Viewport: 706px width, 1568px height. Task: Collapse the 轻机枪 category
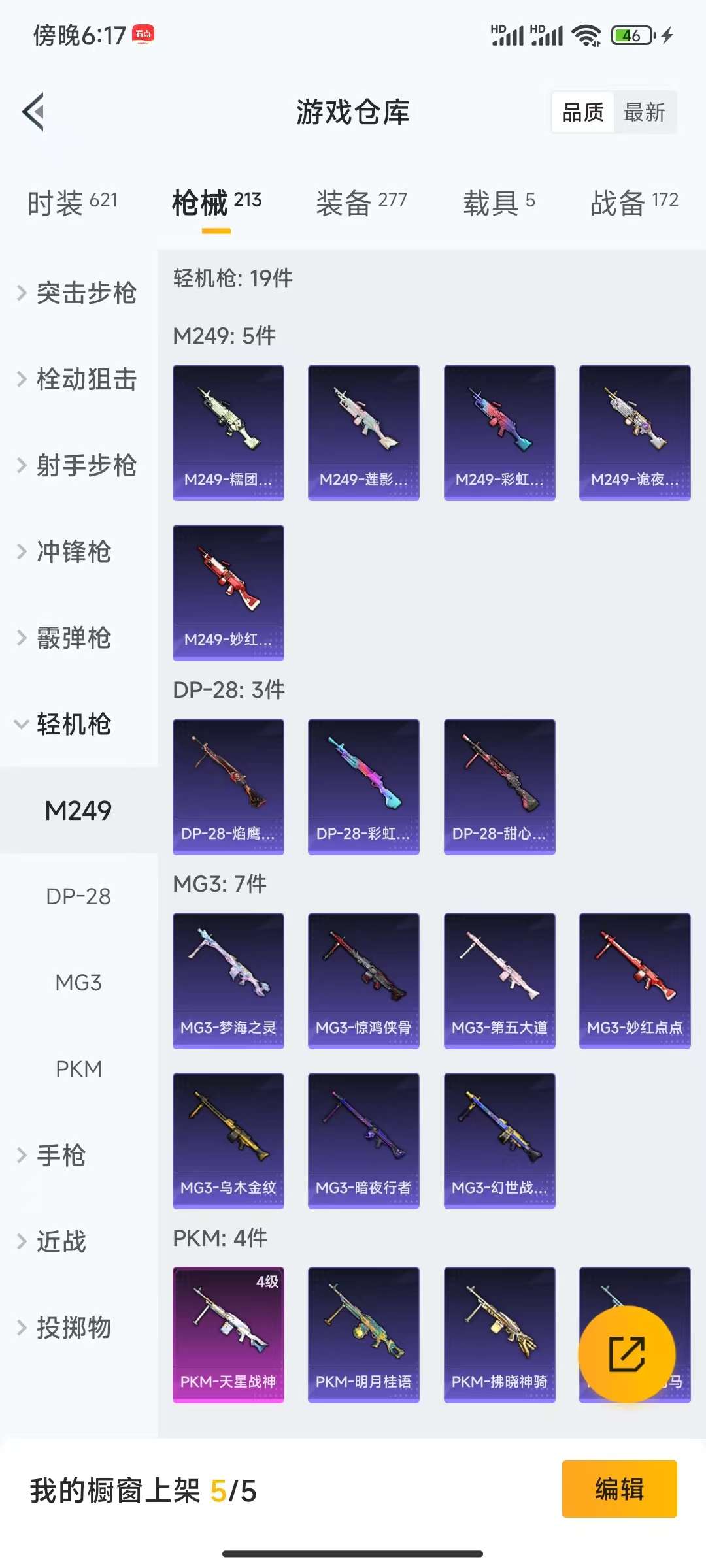(65, 724)
